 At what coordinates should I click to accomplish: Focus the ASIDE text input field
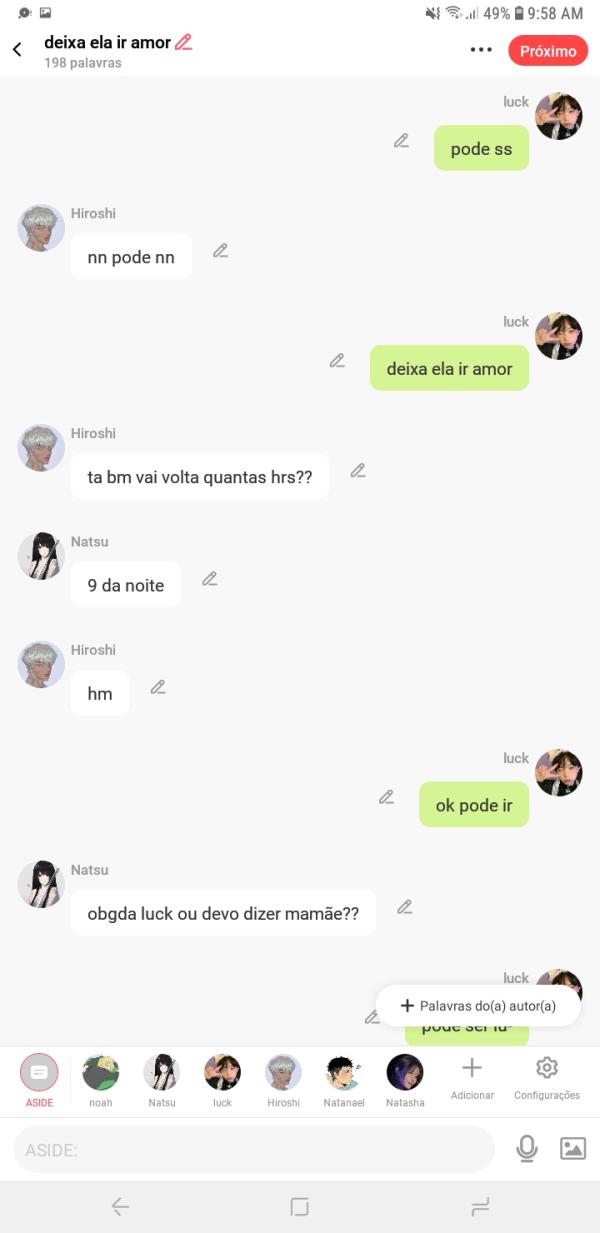254,1150
